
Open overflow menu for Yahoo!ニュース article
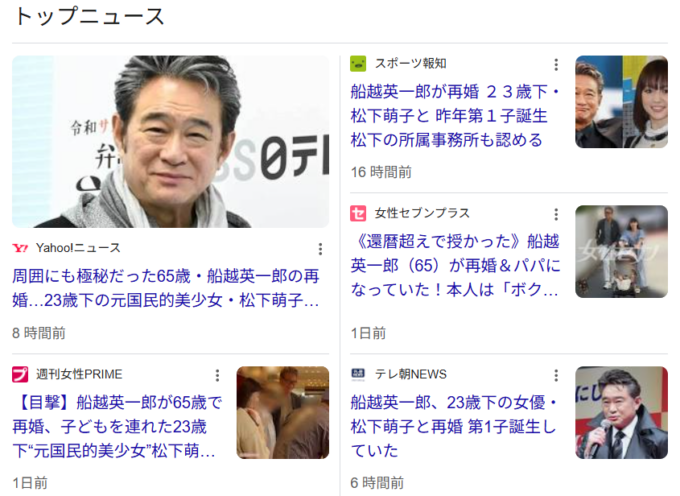320,248
